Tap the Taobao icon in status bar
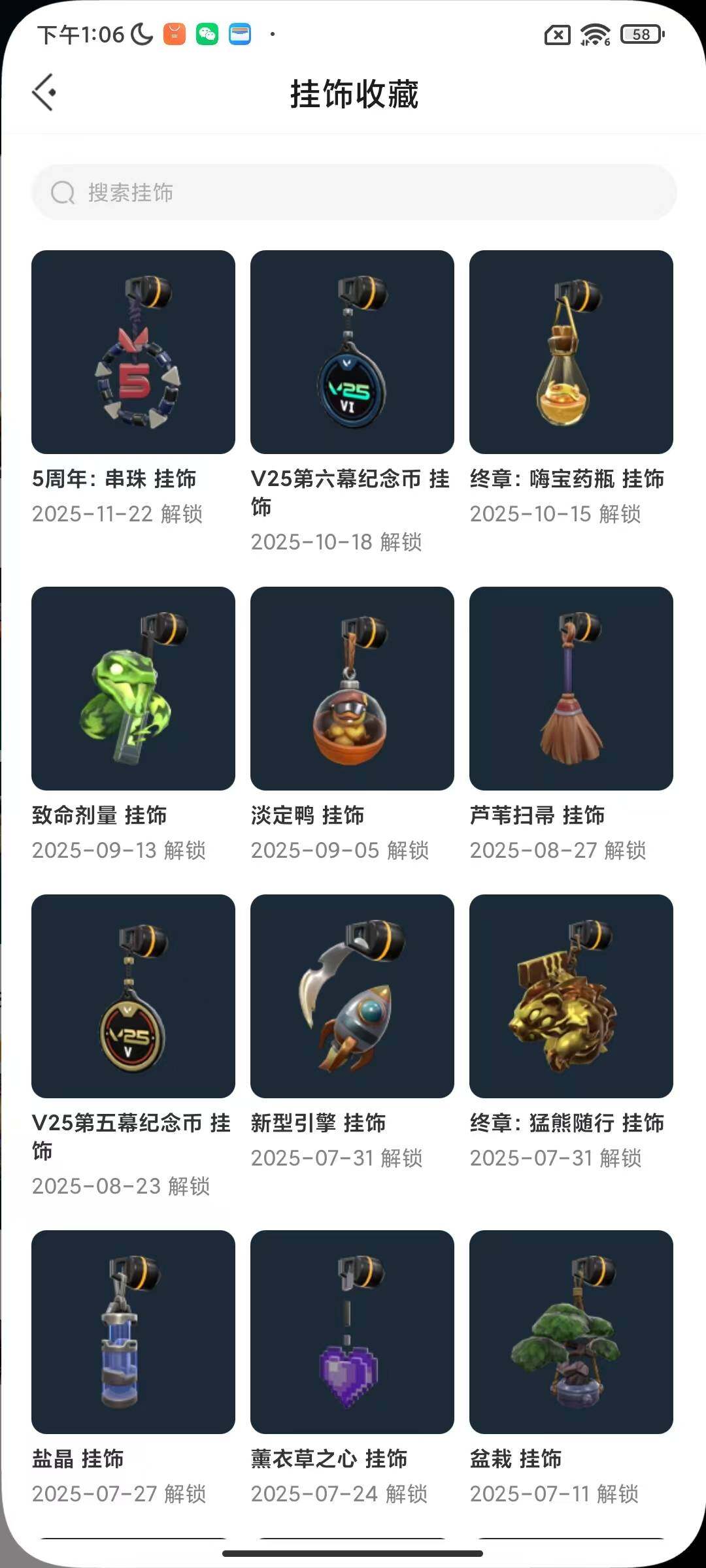This screenshot has height=1568, width=706. point(173,33)
